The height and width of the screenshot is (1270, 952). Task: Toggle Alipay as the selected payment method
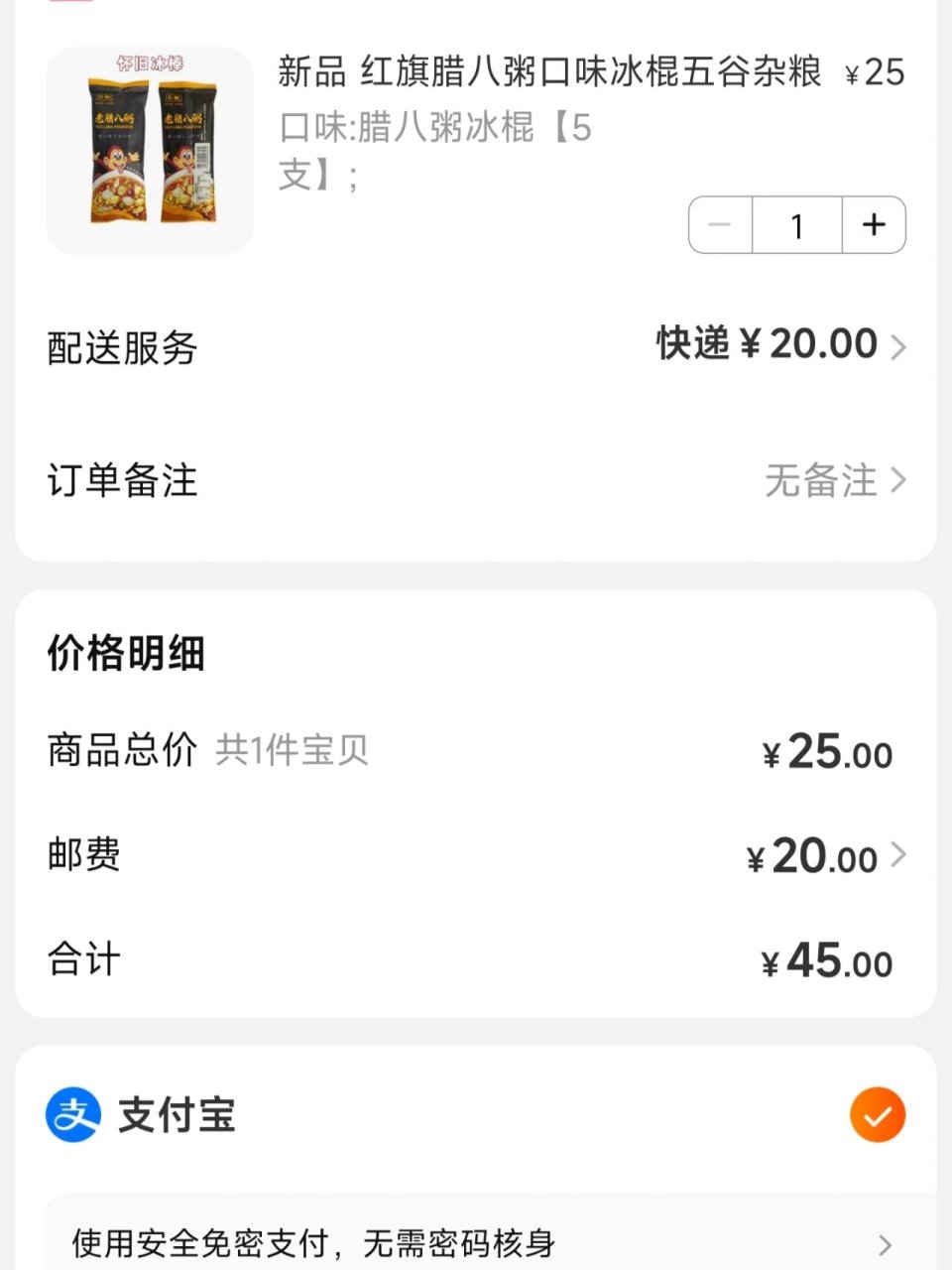point(877,1114)
